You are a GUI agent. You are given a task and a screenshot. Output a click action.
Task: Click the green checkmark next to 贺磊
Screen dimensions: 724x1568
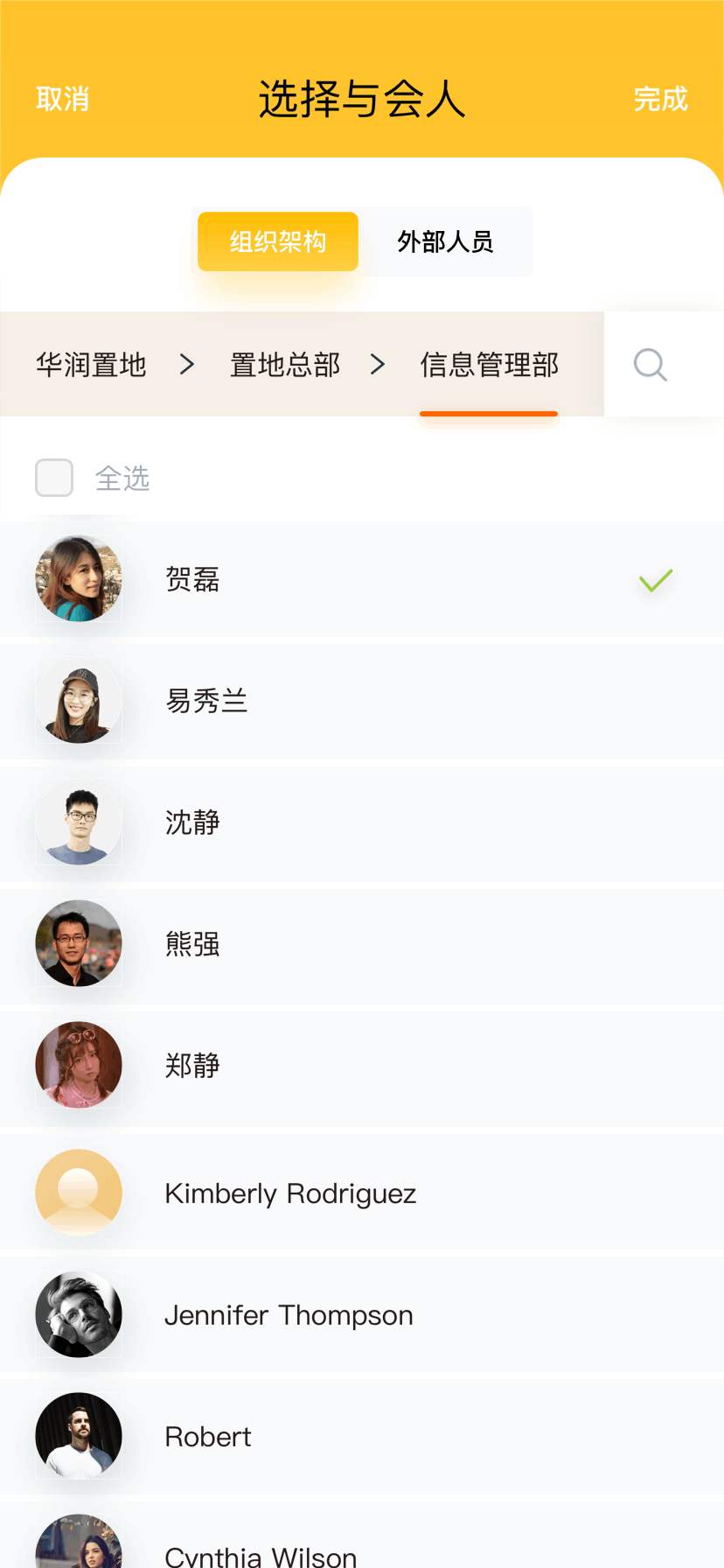654,580
